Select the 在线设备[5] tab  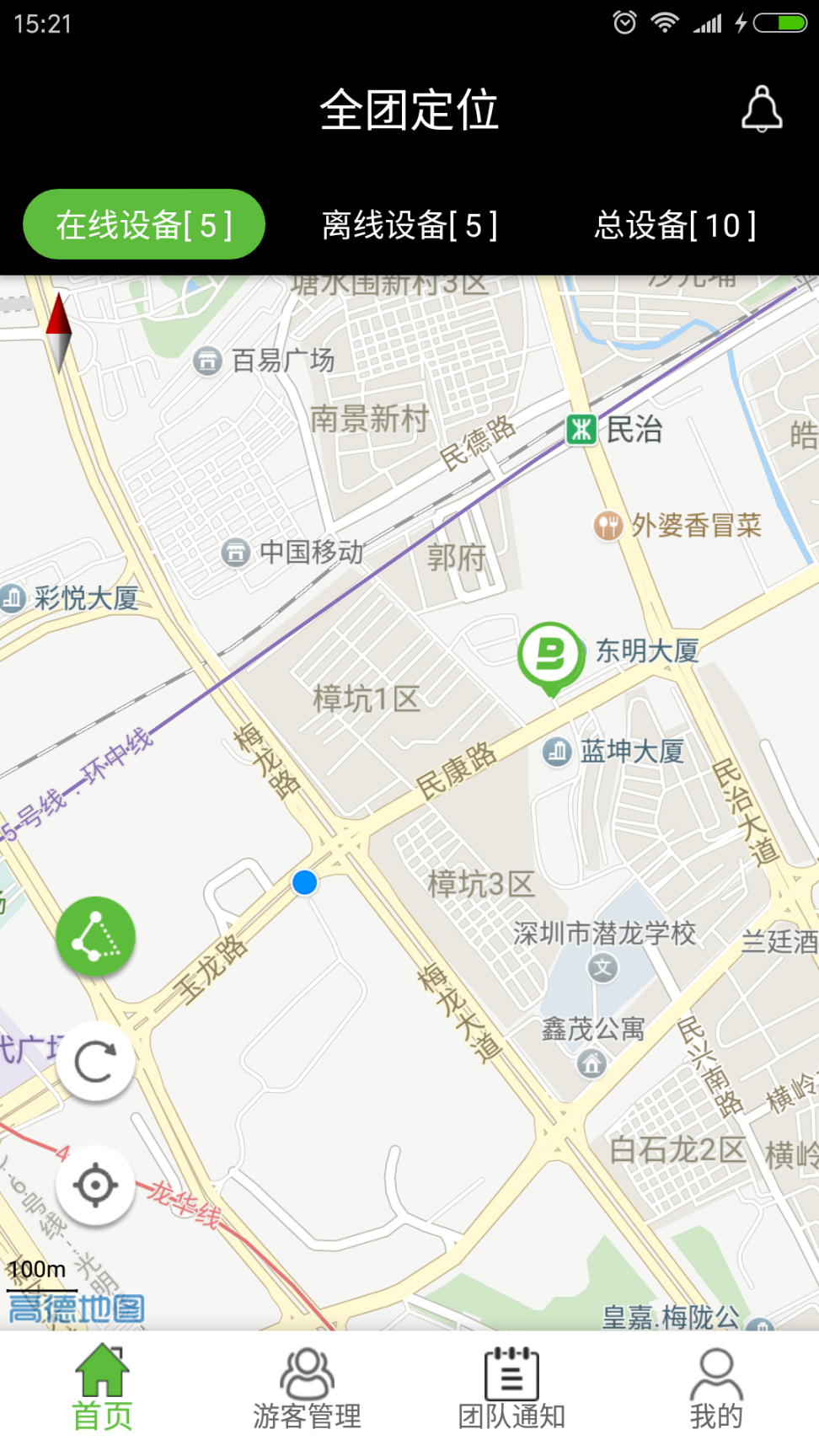pos(144,225)
